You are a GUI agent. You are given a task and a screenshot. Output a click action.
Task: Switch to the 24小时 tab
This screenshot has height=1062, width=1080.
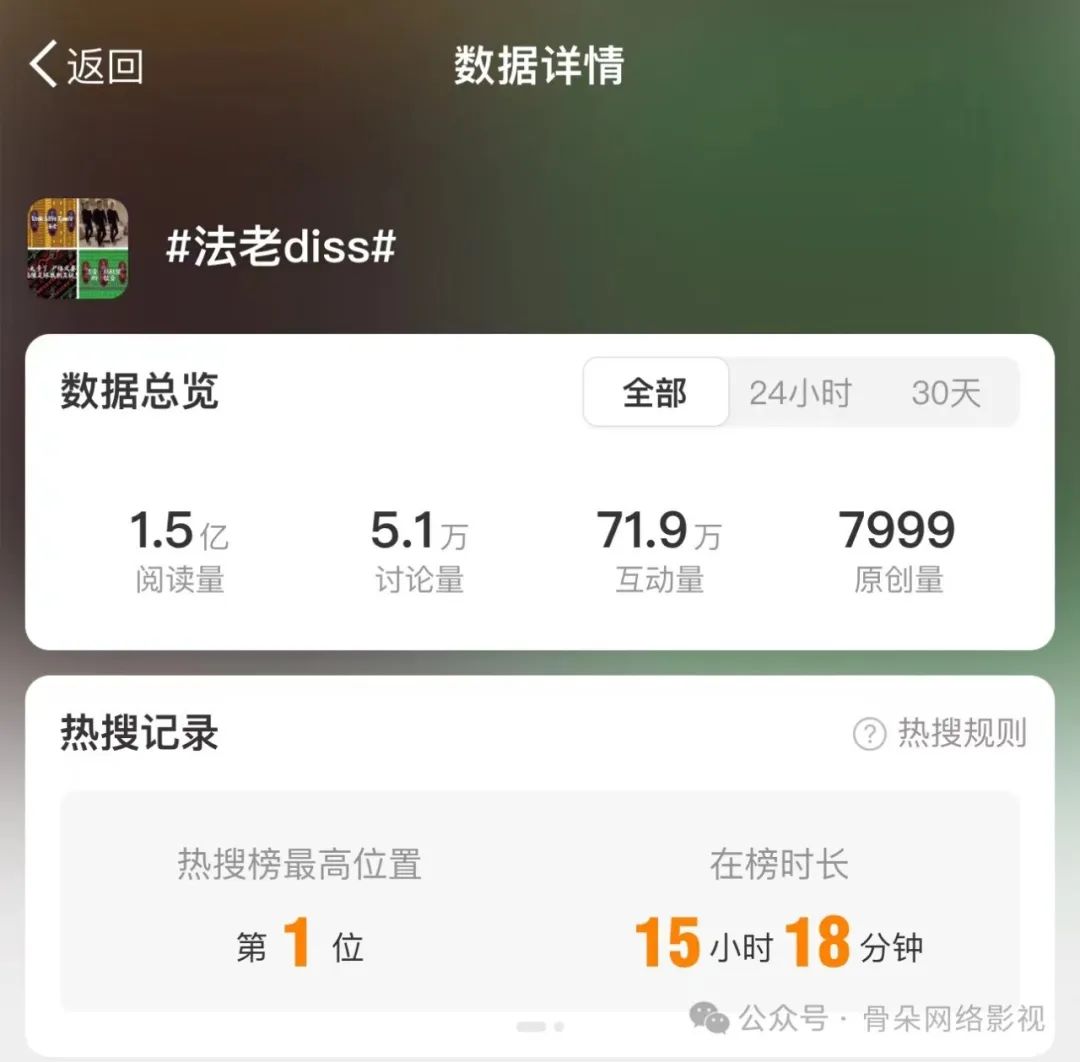click(800, 393)
